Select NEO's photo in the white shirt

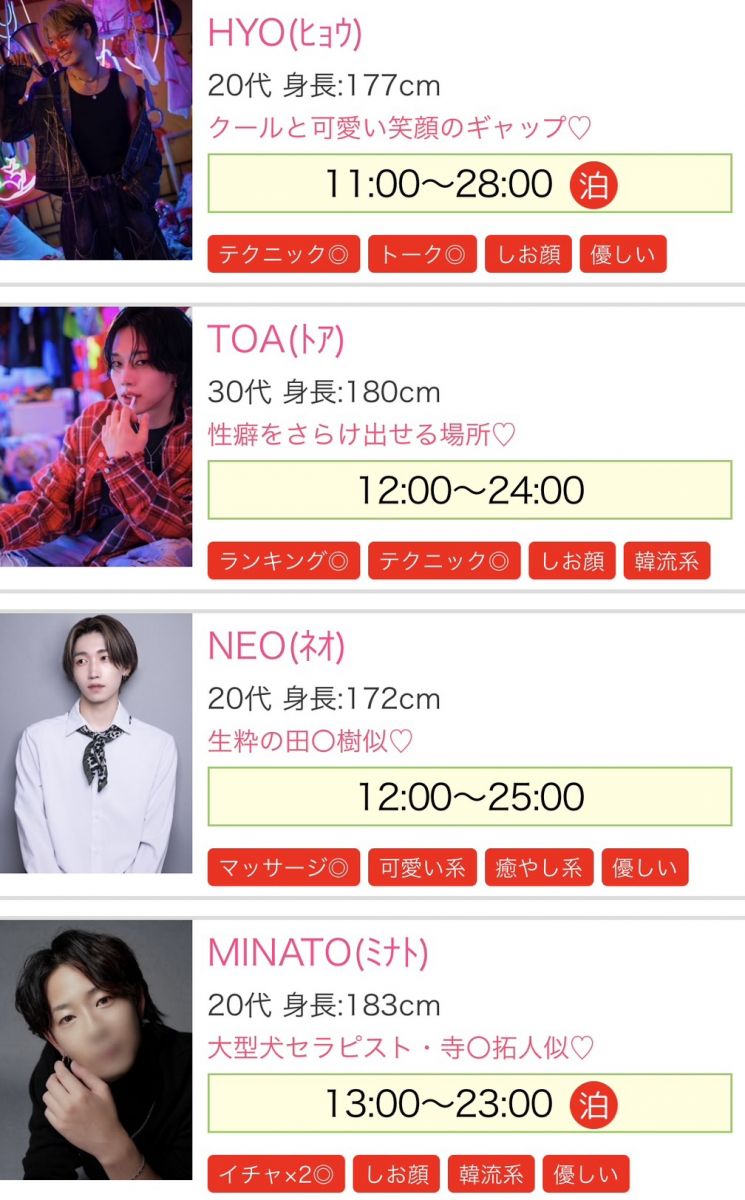96,743
